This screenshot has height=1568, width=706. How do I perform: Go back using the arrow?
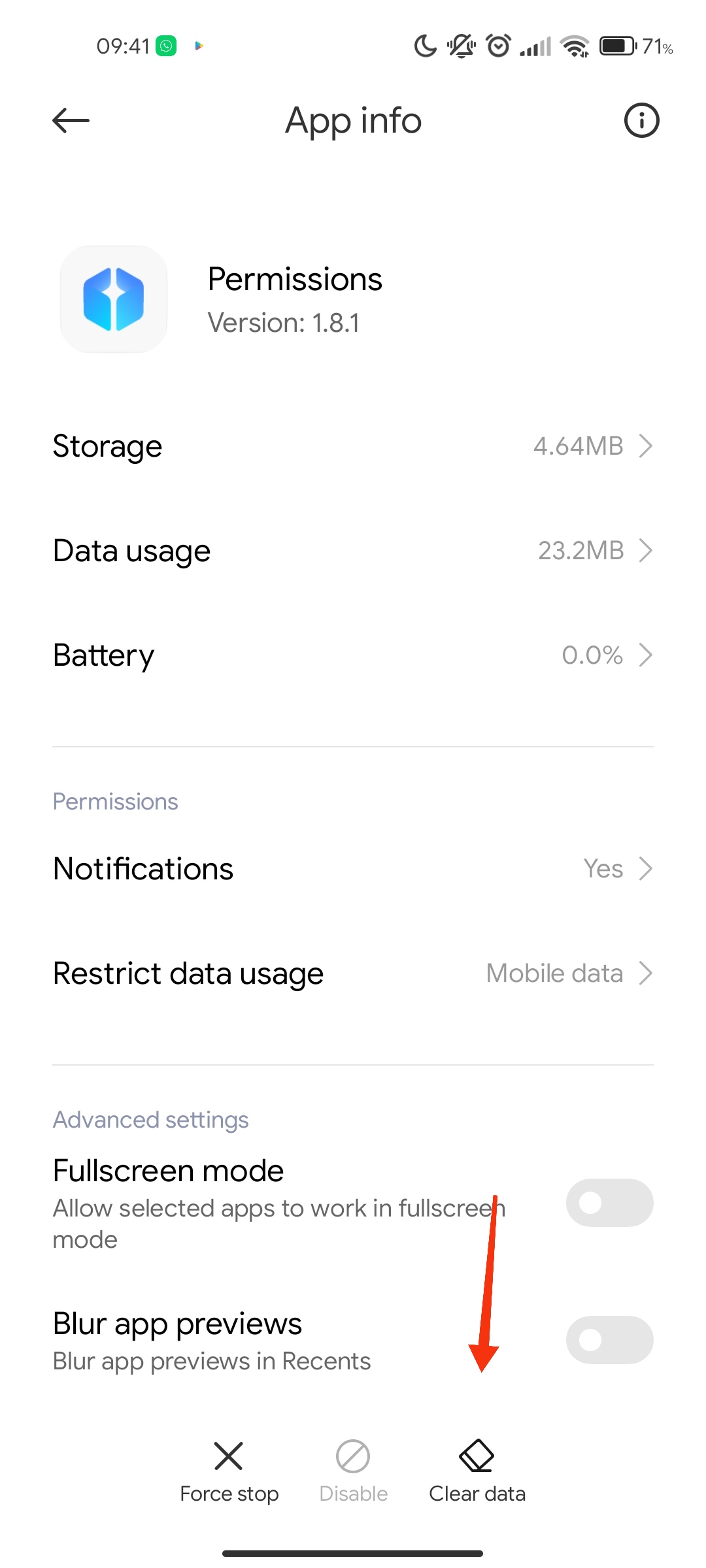tap(71, 120)
